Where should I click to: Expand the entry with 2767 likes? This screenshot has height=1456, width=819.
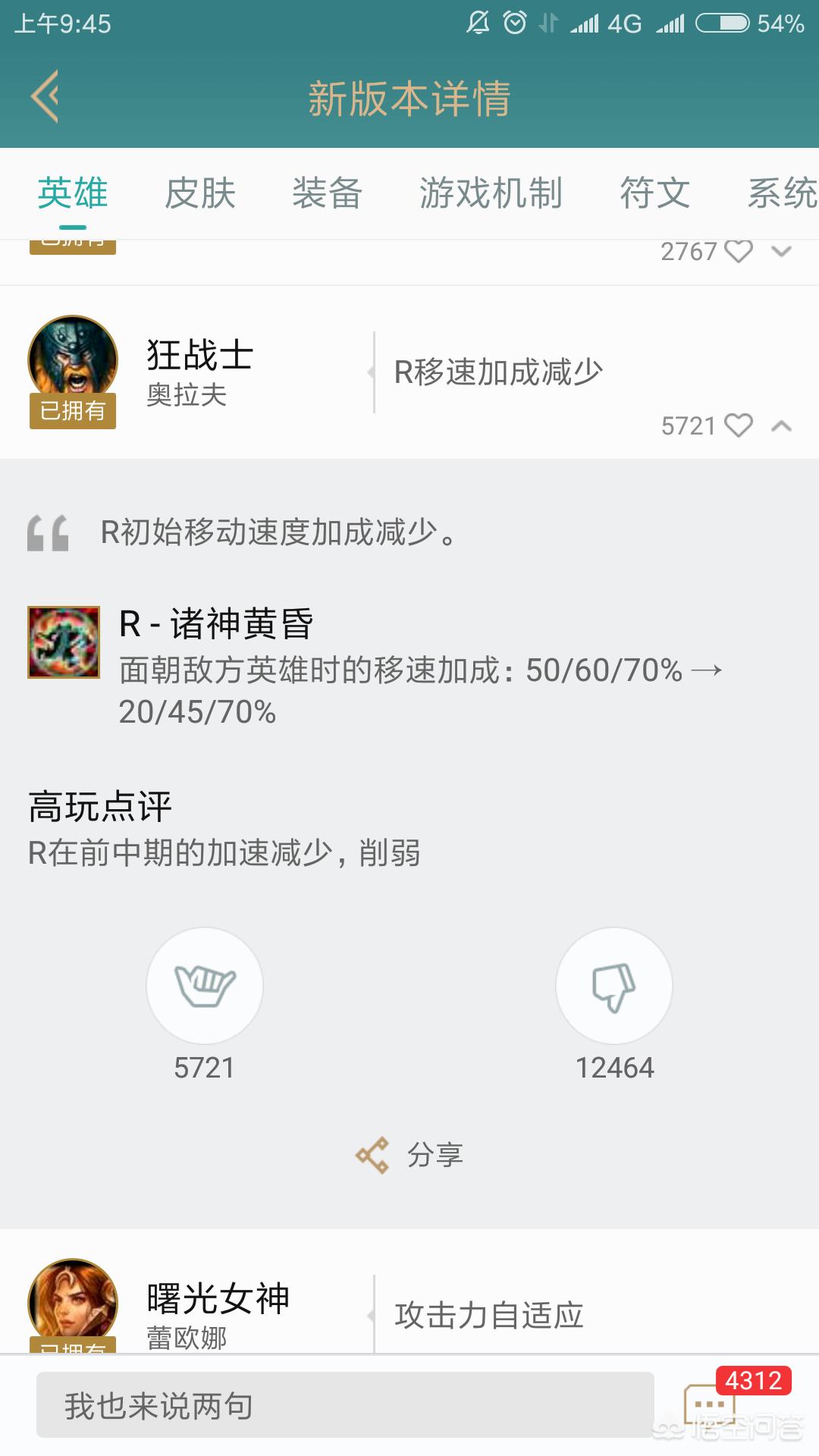coord(781,251)
